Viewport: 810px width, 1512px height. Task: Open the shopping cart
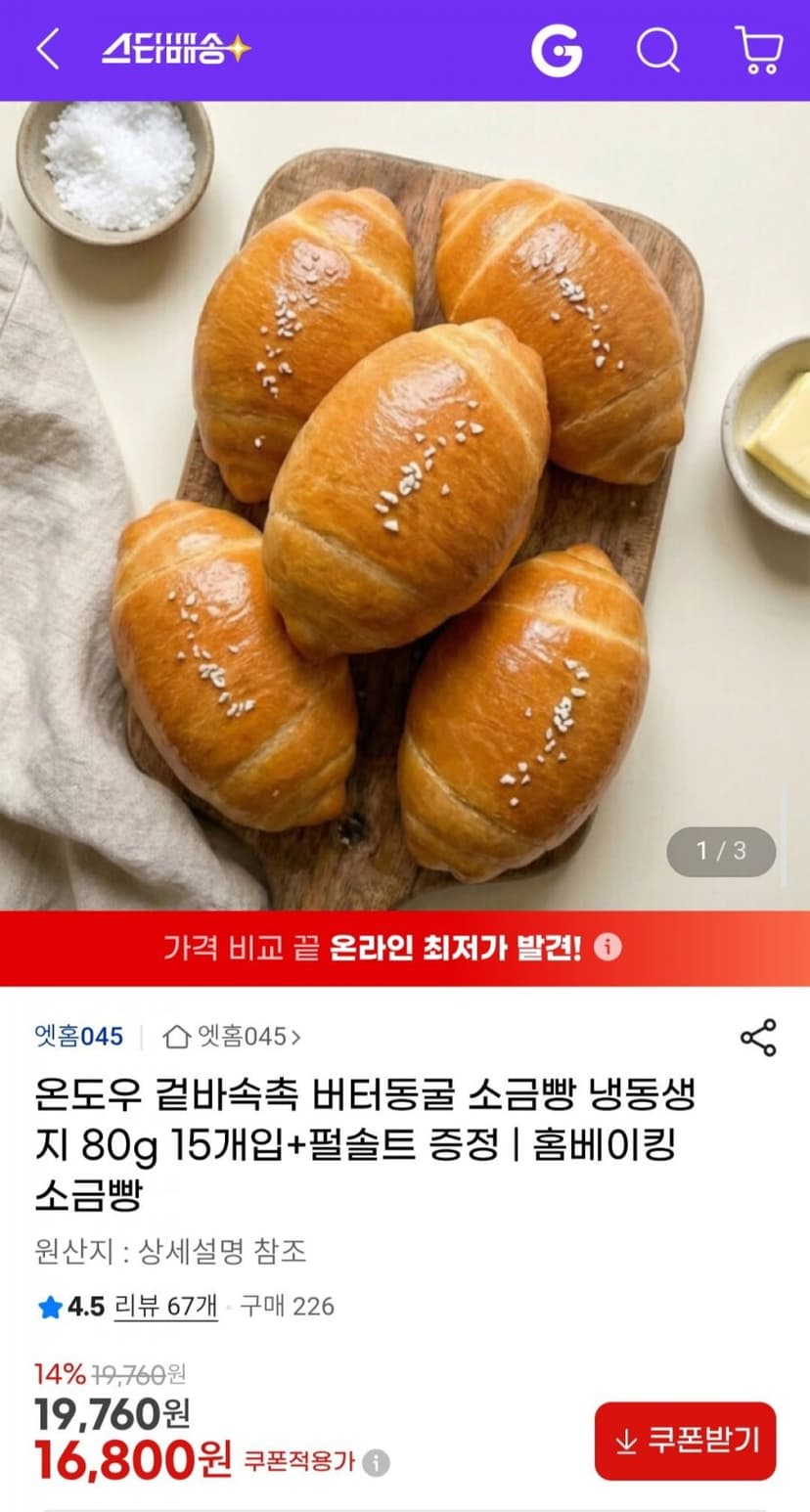pos(758,50)
